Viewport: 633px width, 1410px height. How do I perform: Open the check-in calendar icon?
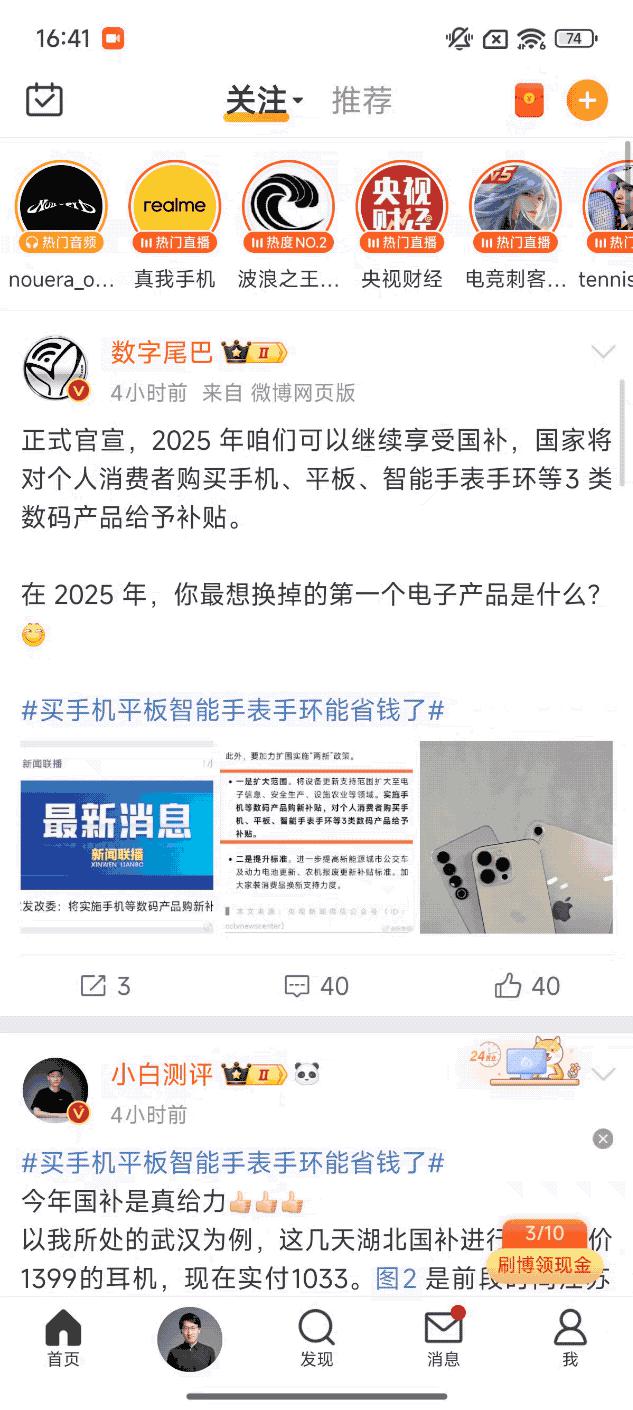44,100
